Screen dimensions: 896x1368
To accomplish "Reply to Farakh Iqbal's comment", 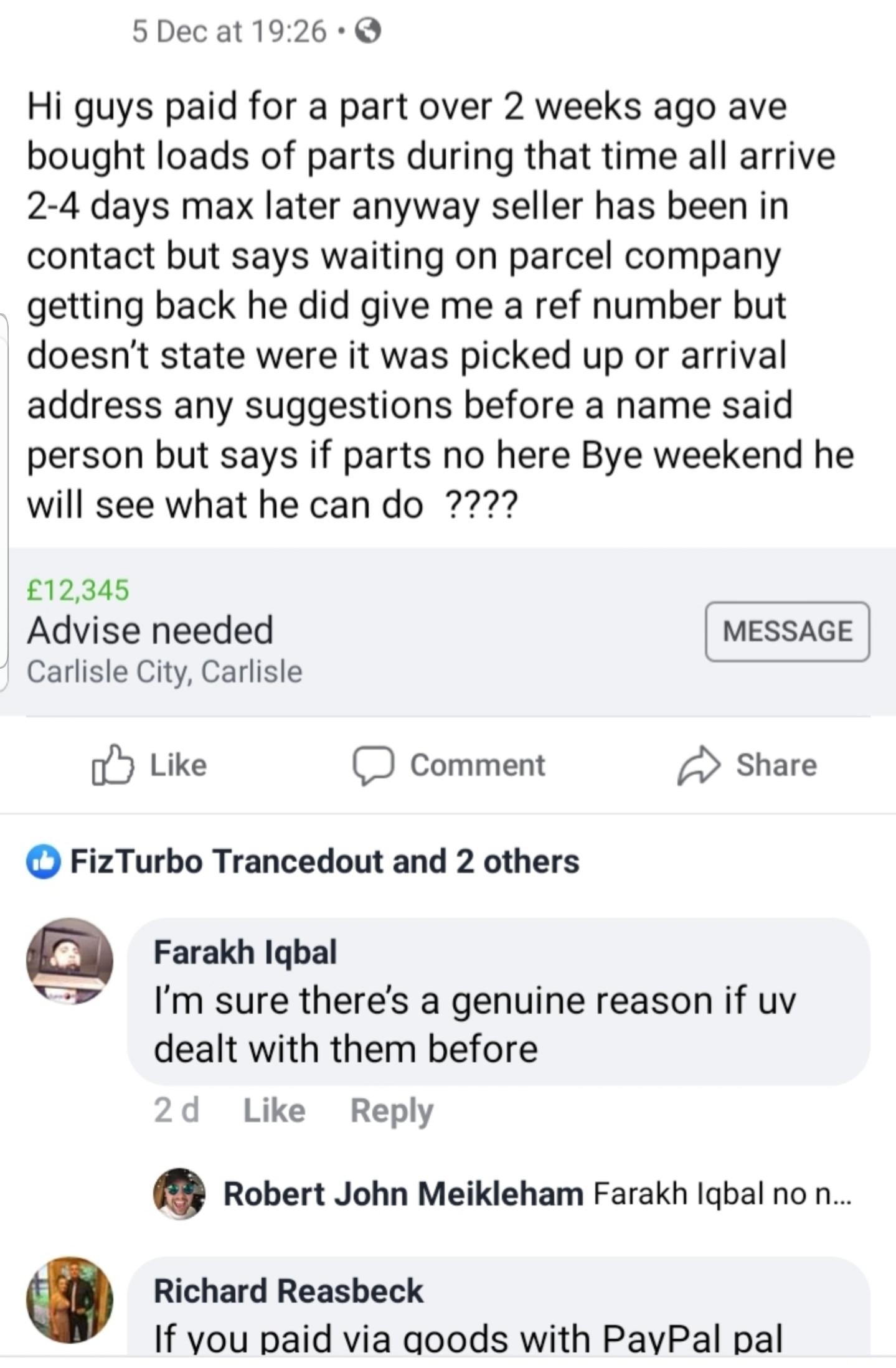I will pos(392,1110).
